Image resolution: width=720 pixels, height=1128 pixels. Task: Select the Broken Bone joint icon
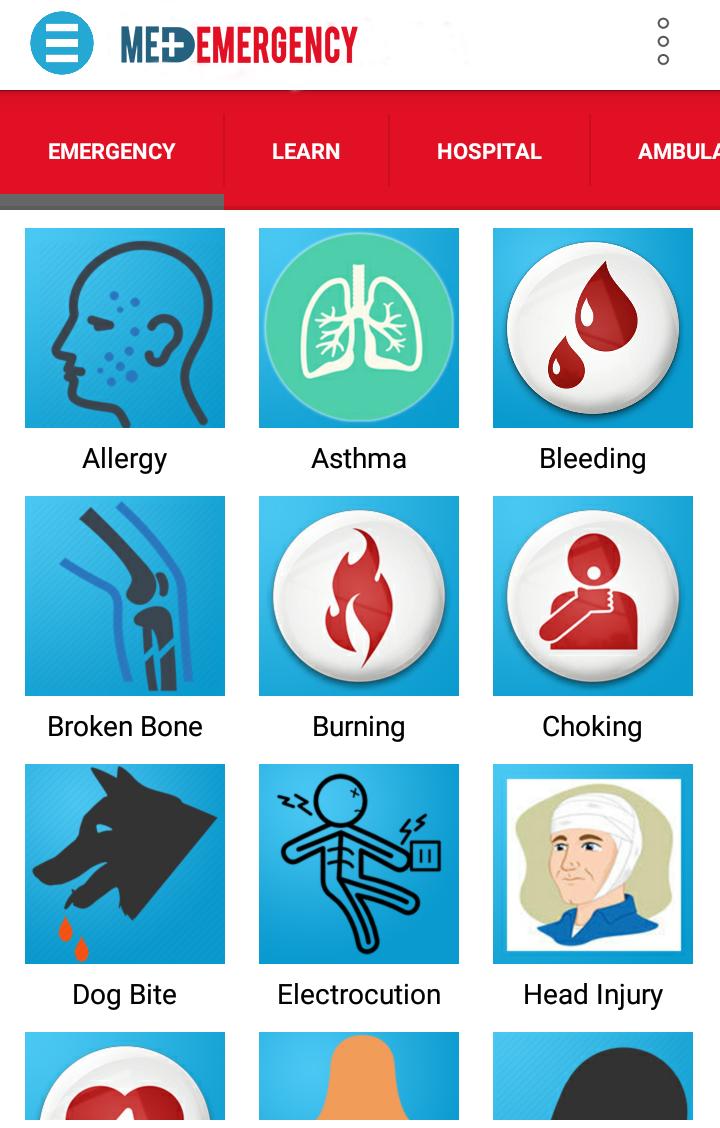pos(124,596)
